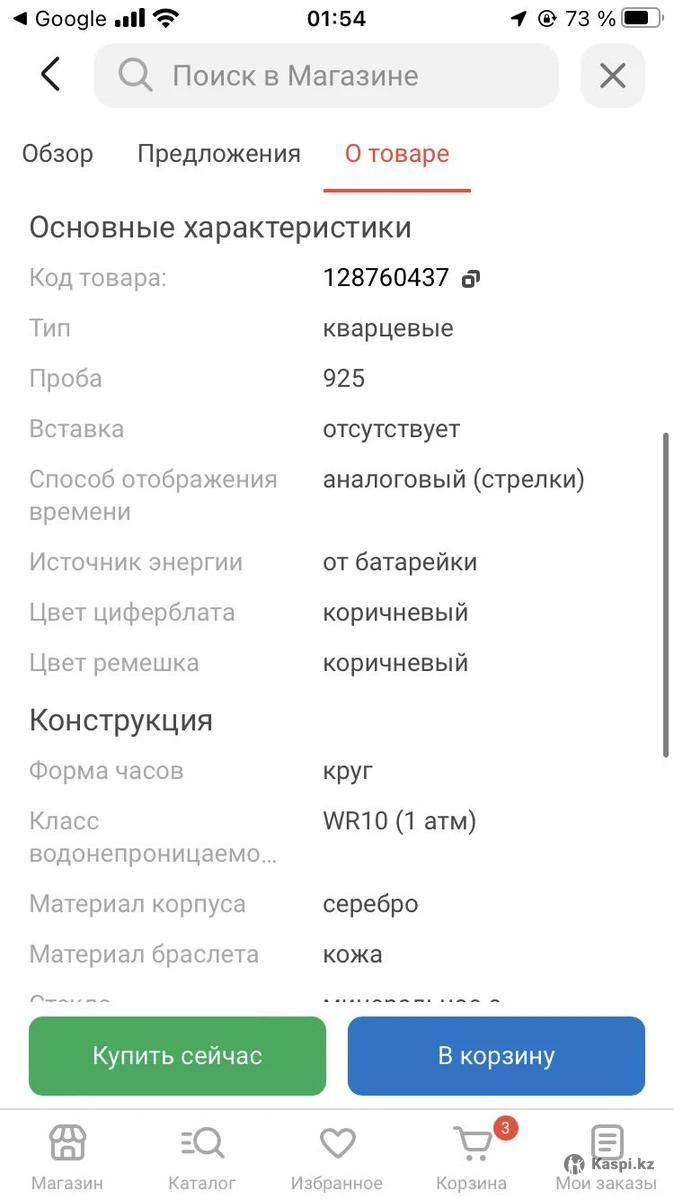674x1200 pixels.
Task: Close the page with the X button
Action: (612, 75)
